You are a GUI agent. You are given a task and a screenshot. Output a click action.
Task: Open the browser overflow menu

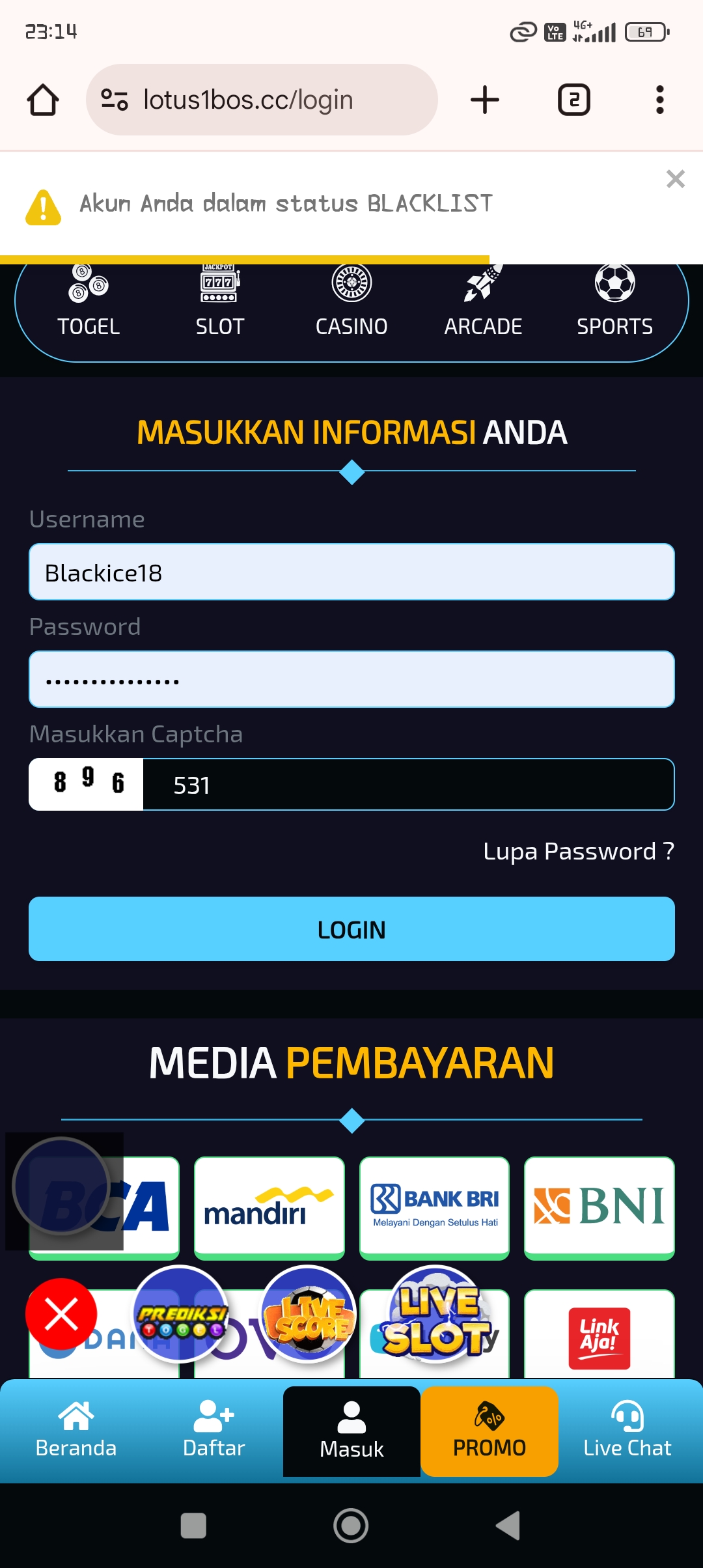[659, 100]
